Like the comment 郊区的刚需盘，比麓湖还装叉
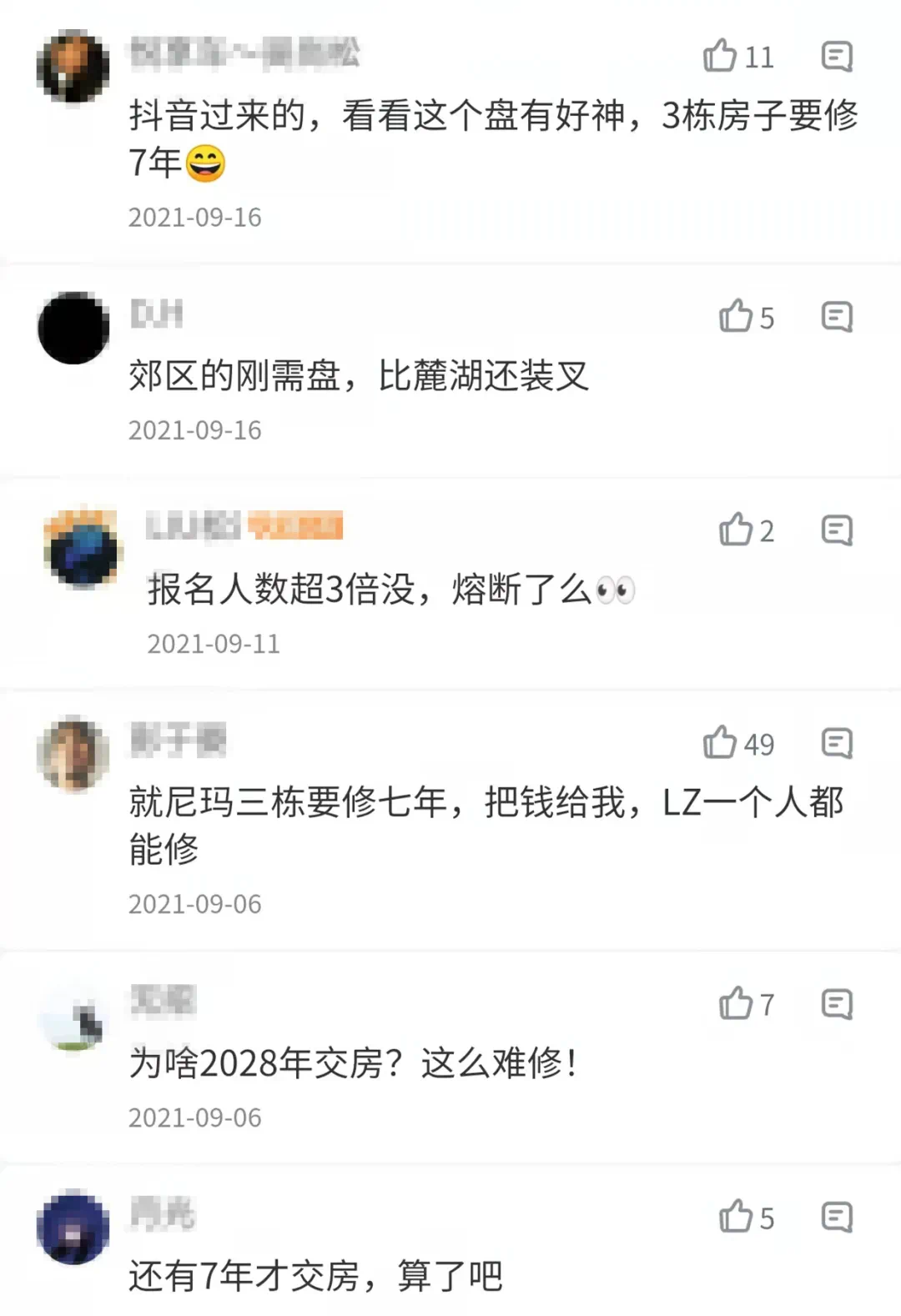This screenshot has height=1316, width=901. (x=736, y=317)
